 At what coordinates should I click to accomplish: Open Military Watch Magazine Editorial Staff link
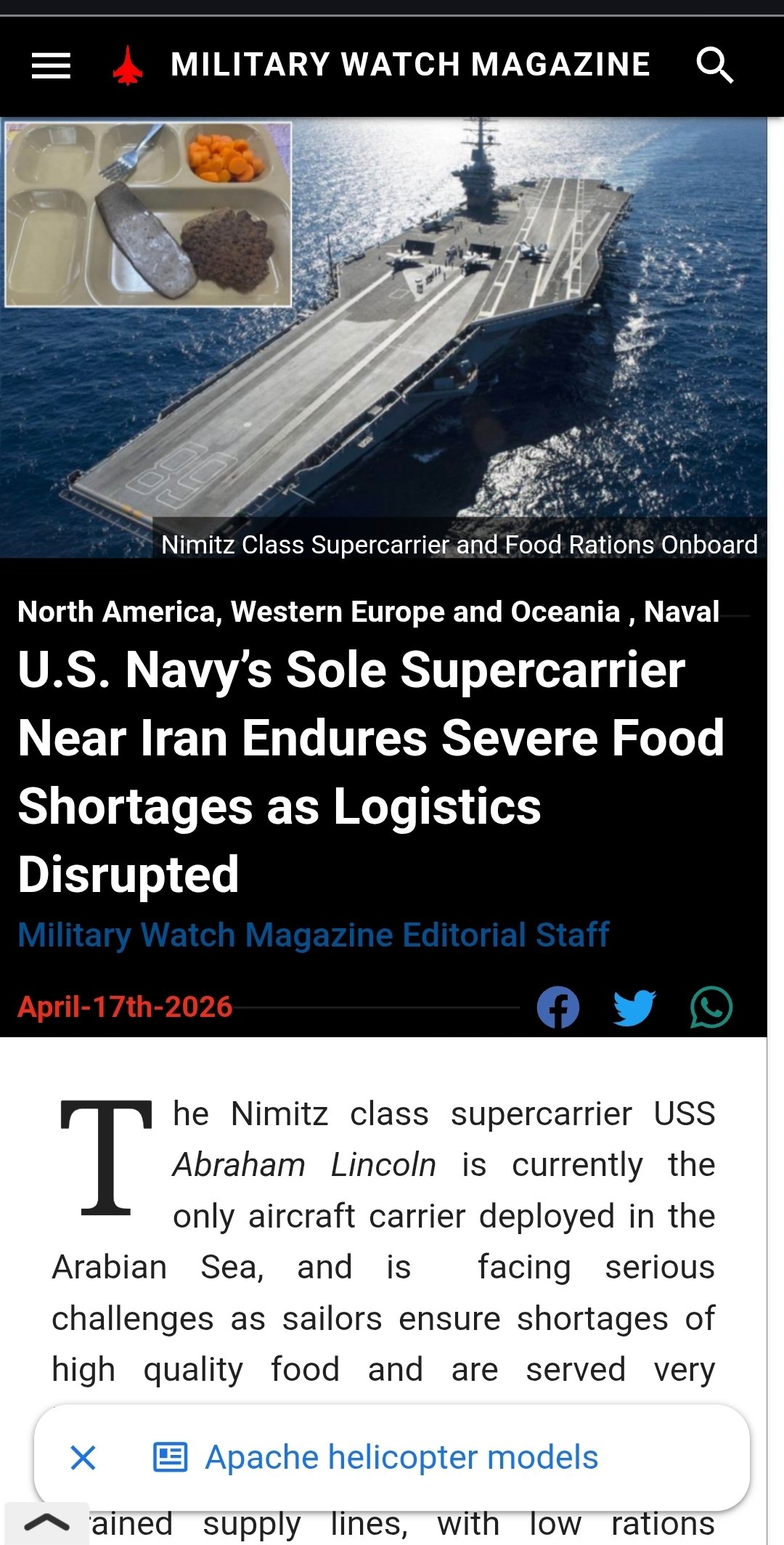pyautogui.click(x=313, y=935)
